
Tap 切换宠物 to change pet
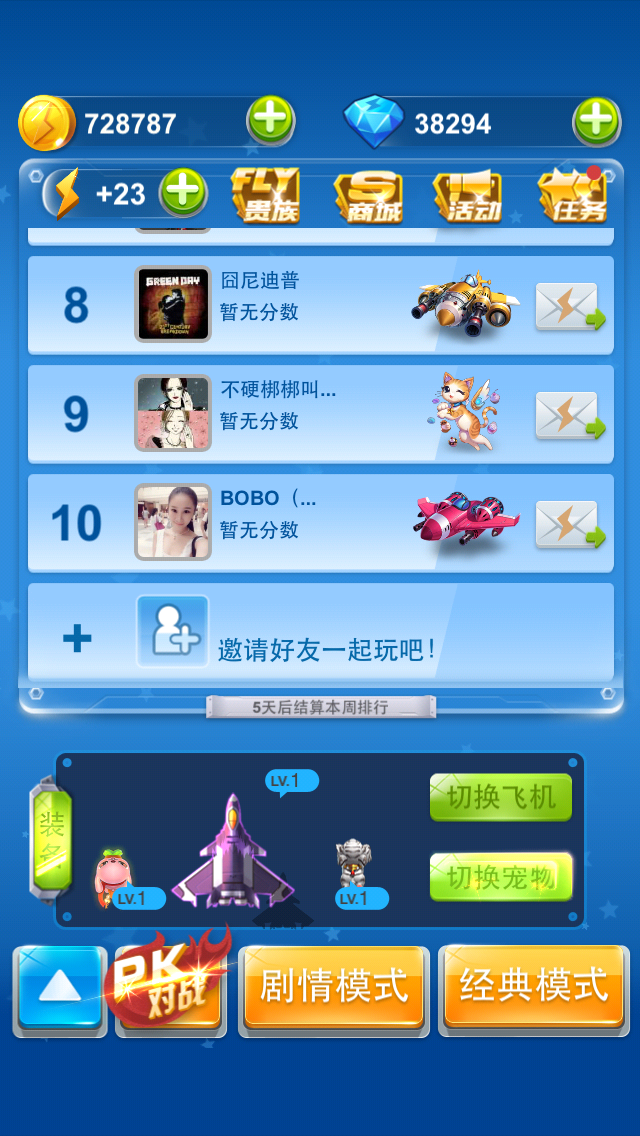tap(501, 877)
